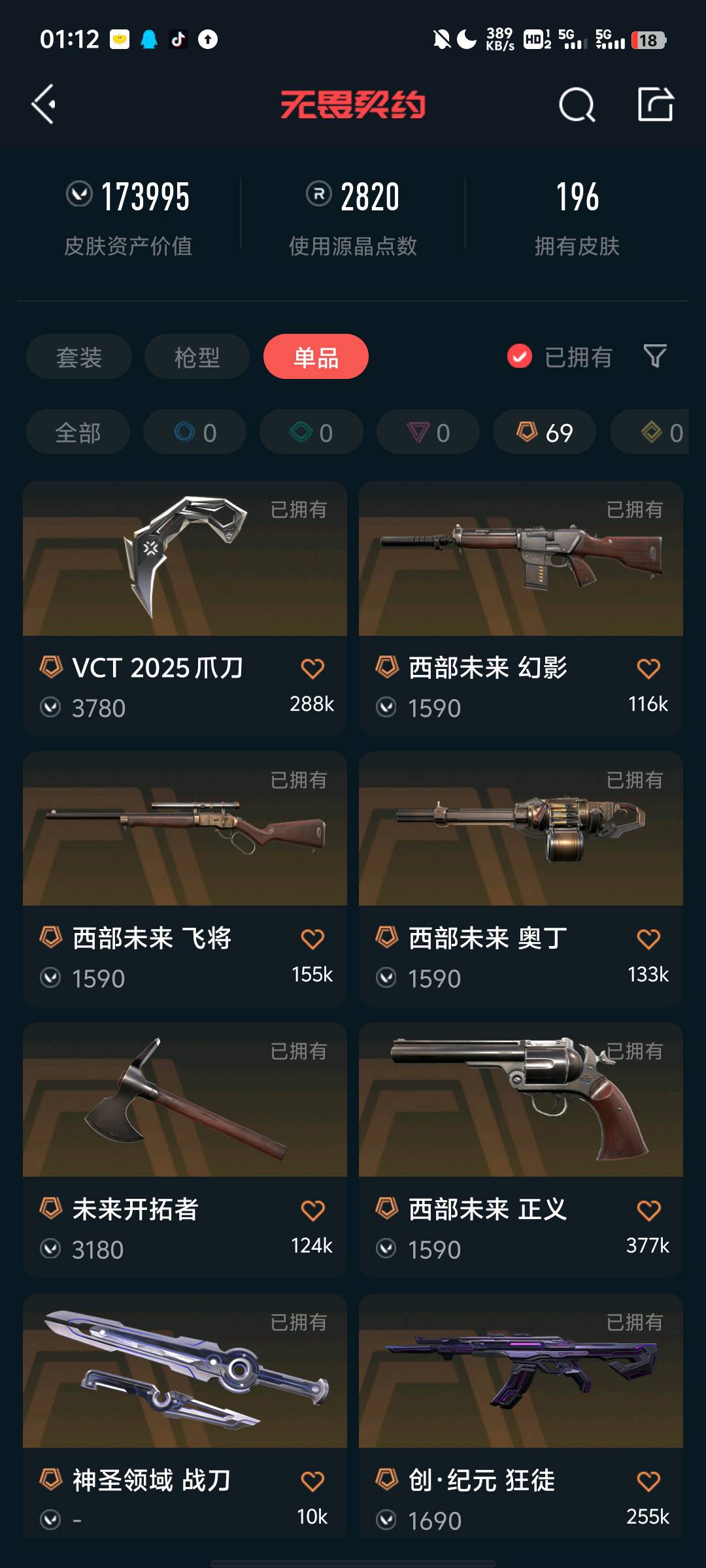Share this skin collection page
Image resolution: width=706 pixels, height=1568 pixels.
point(656,104)
